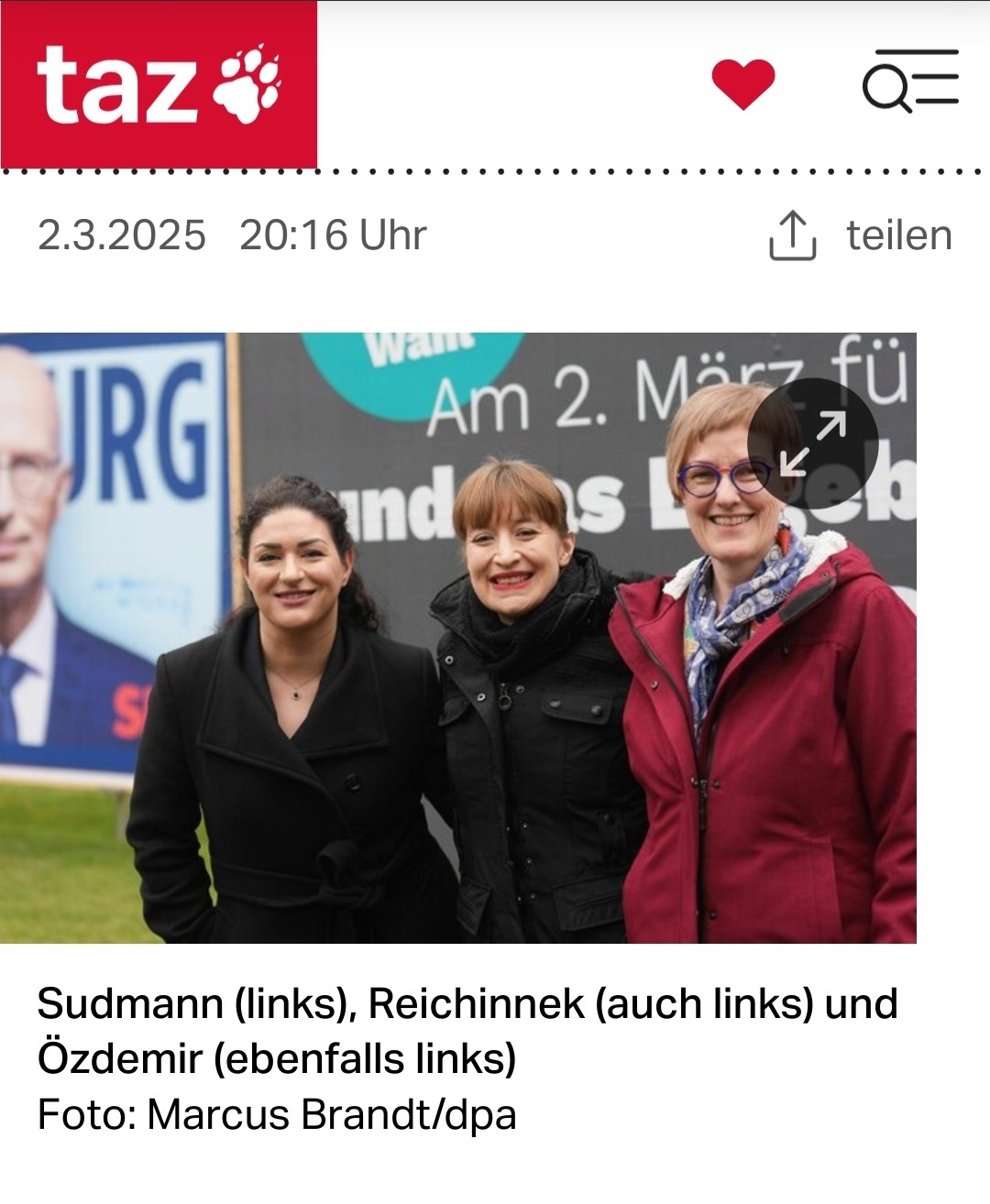Share this article via teilen
This screenshot has height=1204, width=990.
(x=860, y=235)
